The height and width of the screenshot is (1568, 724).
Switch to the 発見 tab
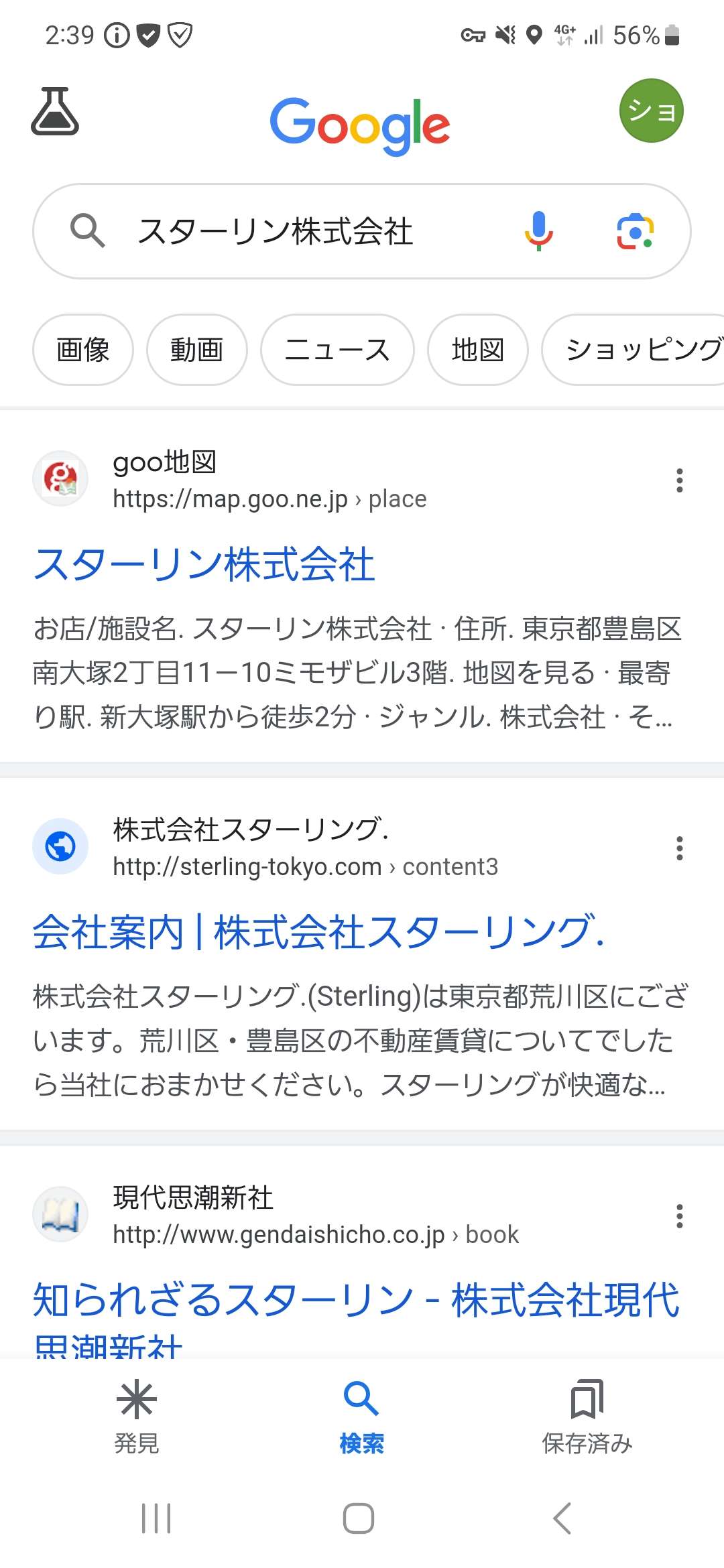point(136,1415)
